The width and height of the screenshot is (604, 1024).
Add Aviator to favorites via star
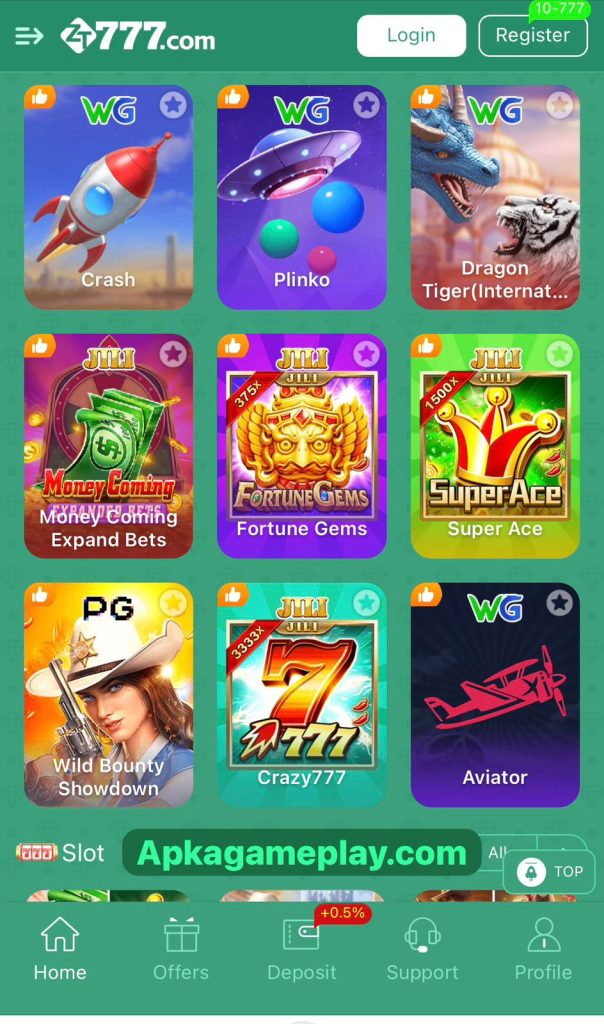(559, 602)
